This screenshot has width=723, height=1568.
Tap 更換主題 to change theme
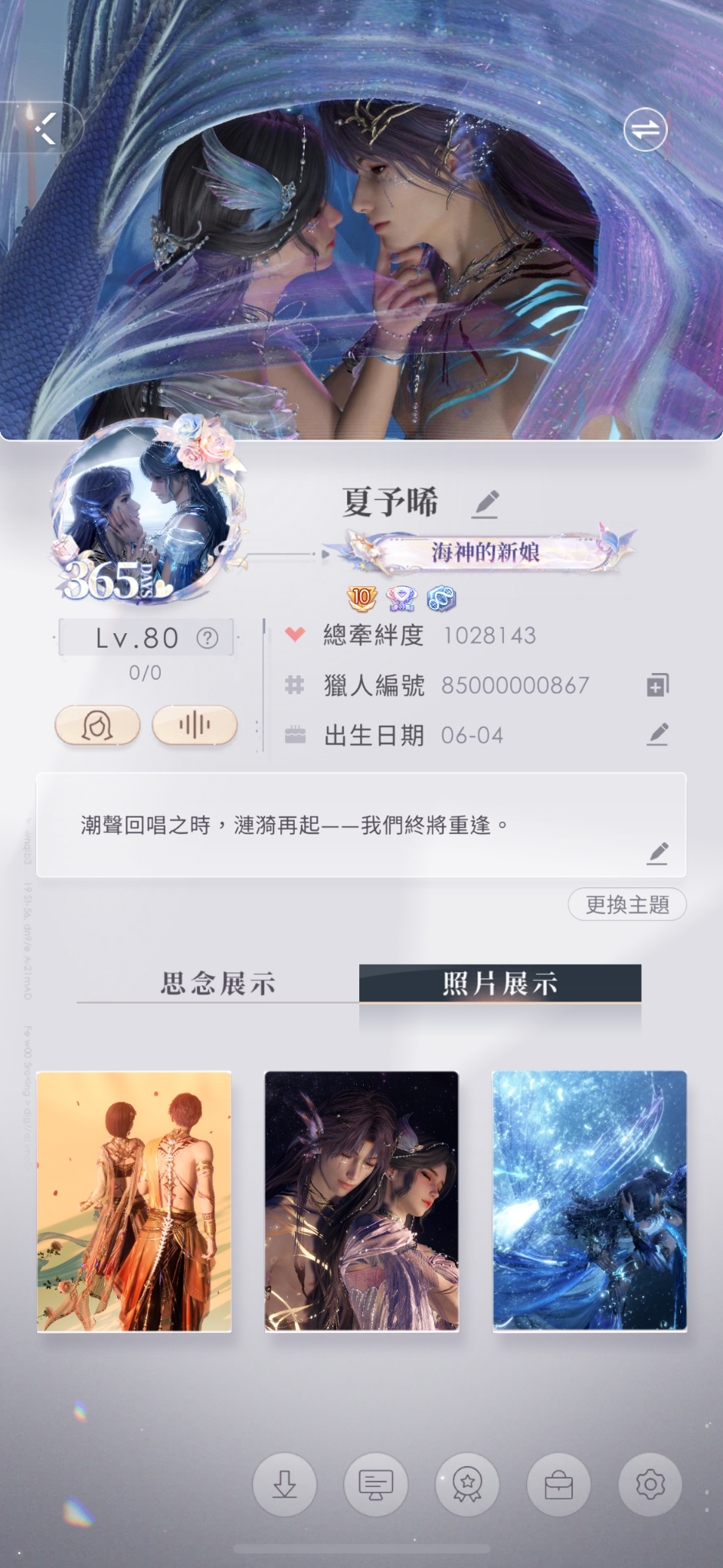[x=626, y=904]
